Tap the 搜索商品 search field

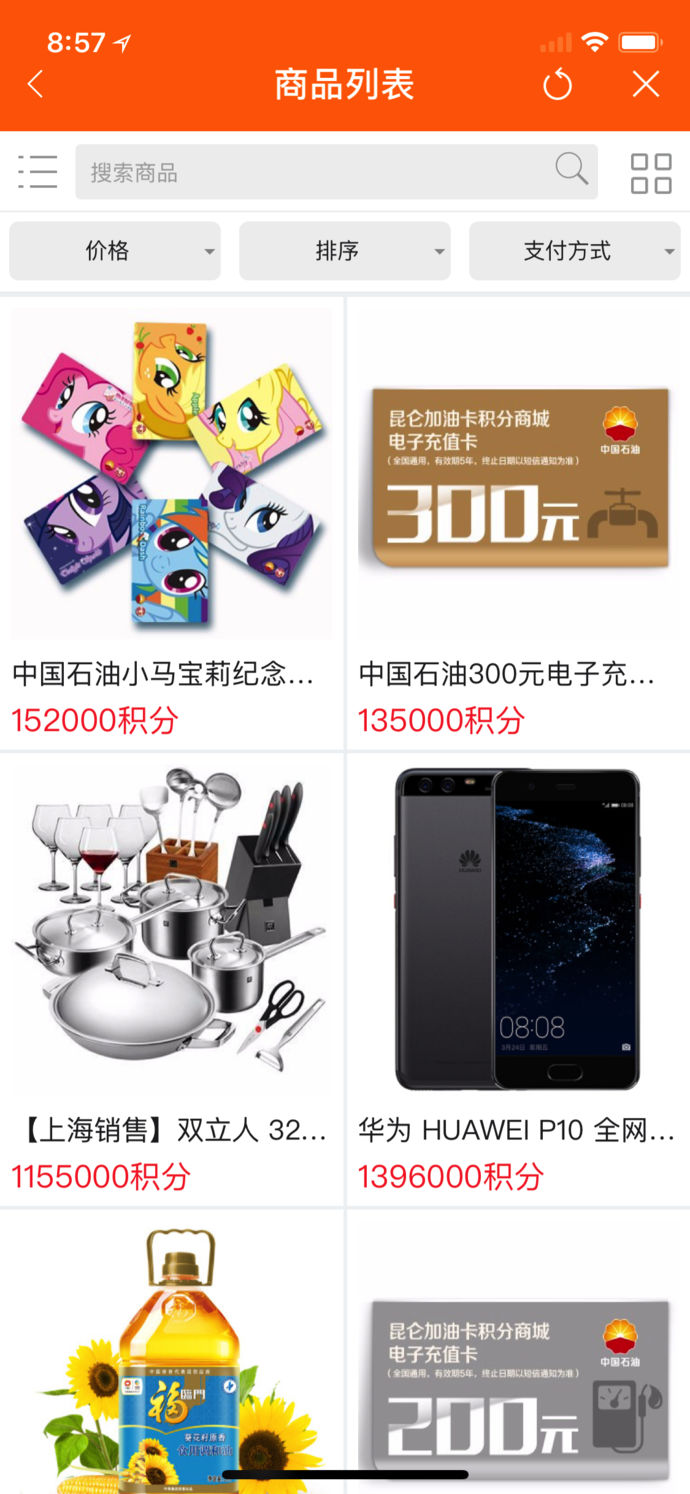[310, 172]
